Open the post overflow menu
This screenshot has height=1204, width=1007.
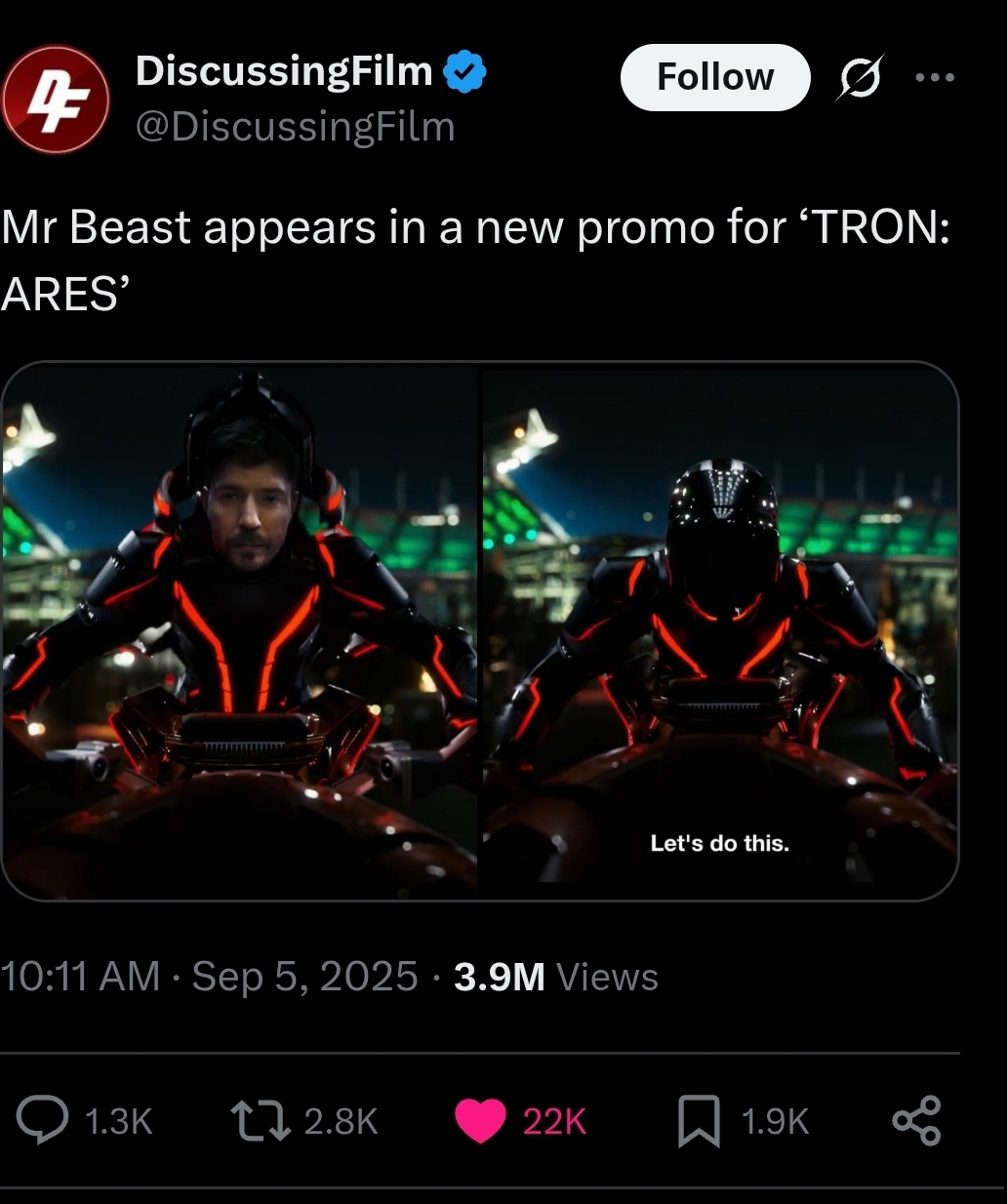coord(935,77)
